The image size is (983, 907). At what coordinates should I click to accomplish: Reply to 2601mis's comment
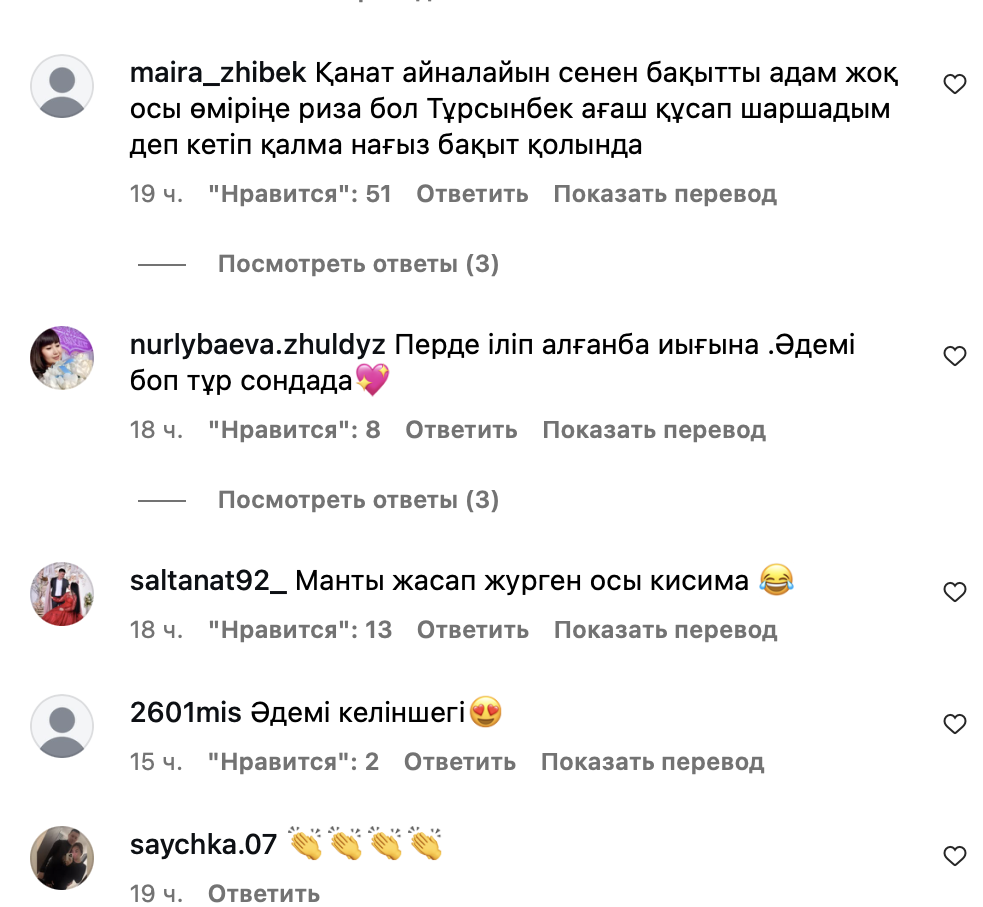pyautogui.click(x=460, y=762)
